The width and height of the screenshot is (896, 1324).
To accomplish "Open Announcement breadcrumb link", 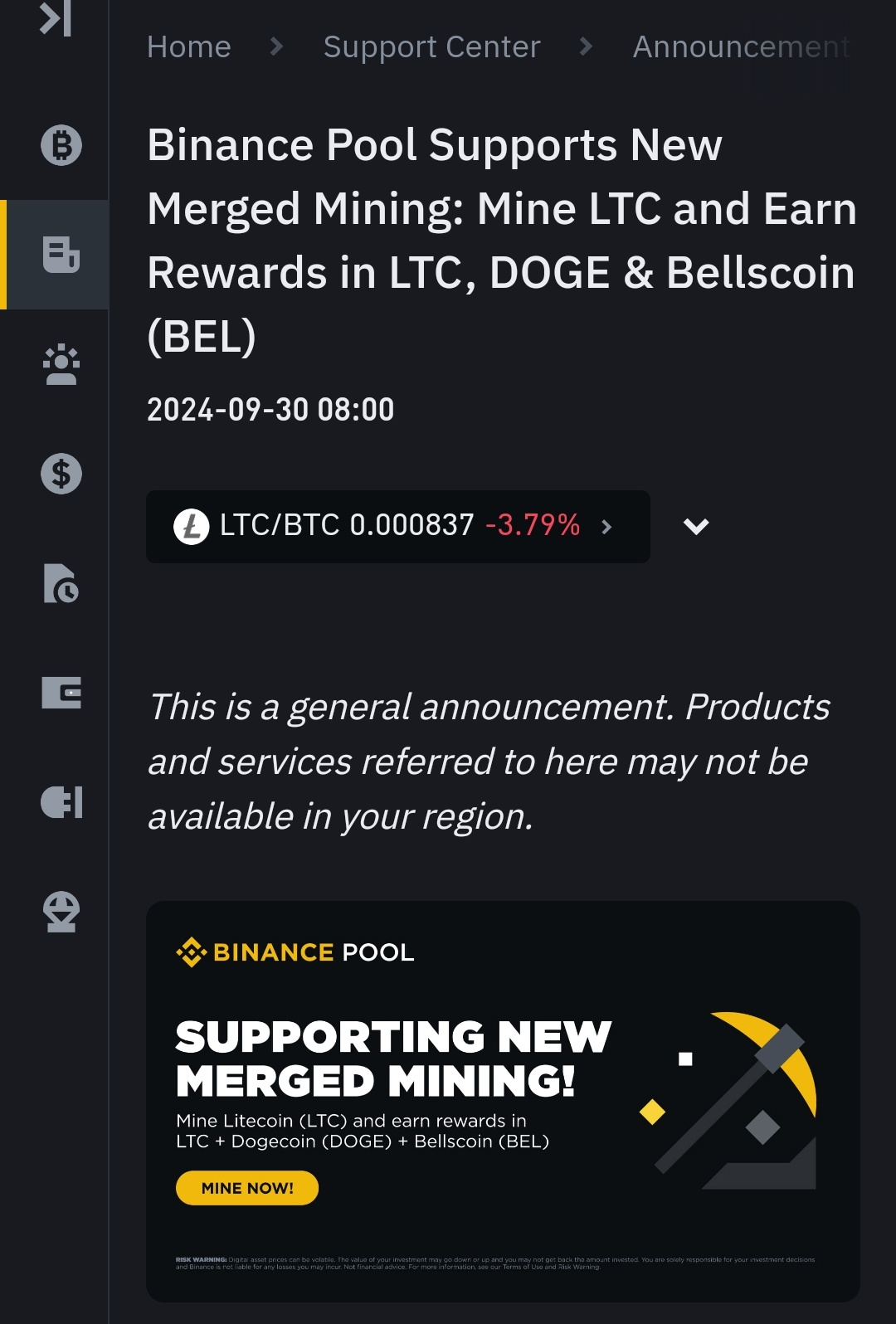I will pos(741,47).
